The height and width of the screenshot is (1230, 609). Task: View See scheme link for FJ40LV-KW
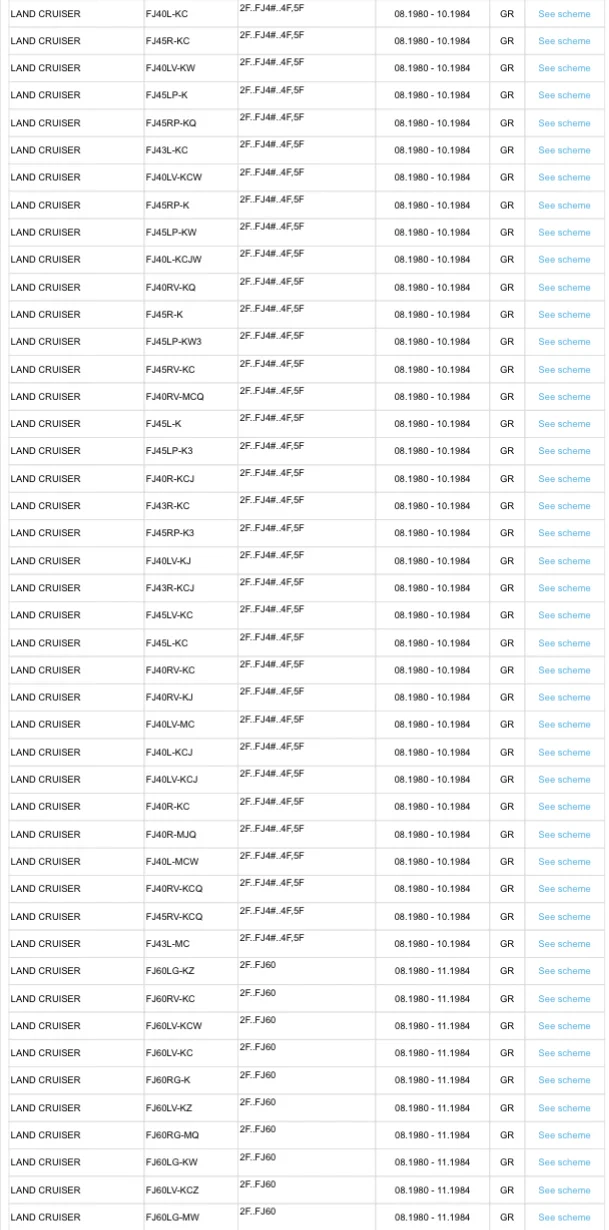click(x=564, y=68)
